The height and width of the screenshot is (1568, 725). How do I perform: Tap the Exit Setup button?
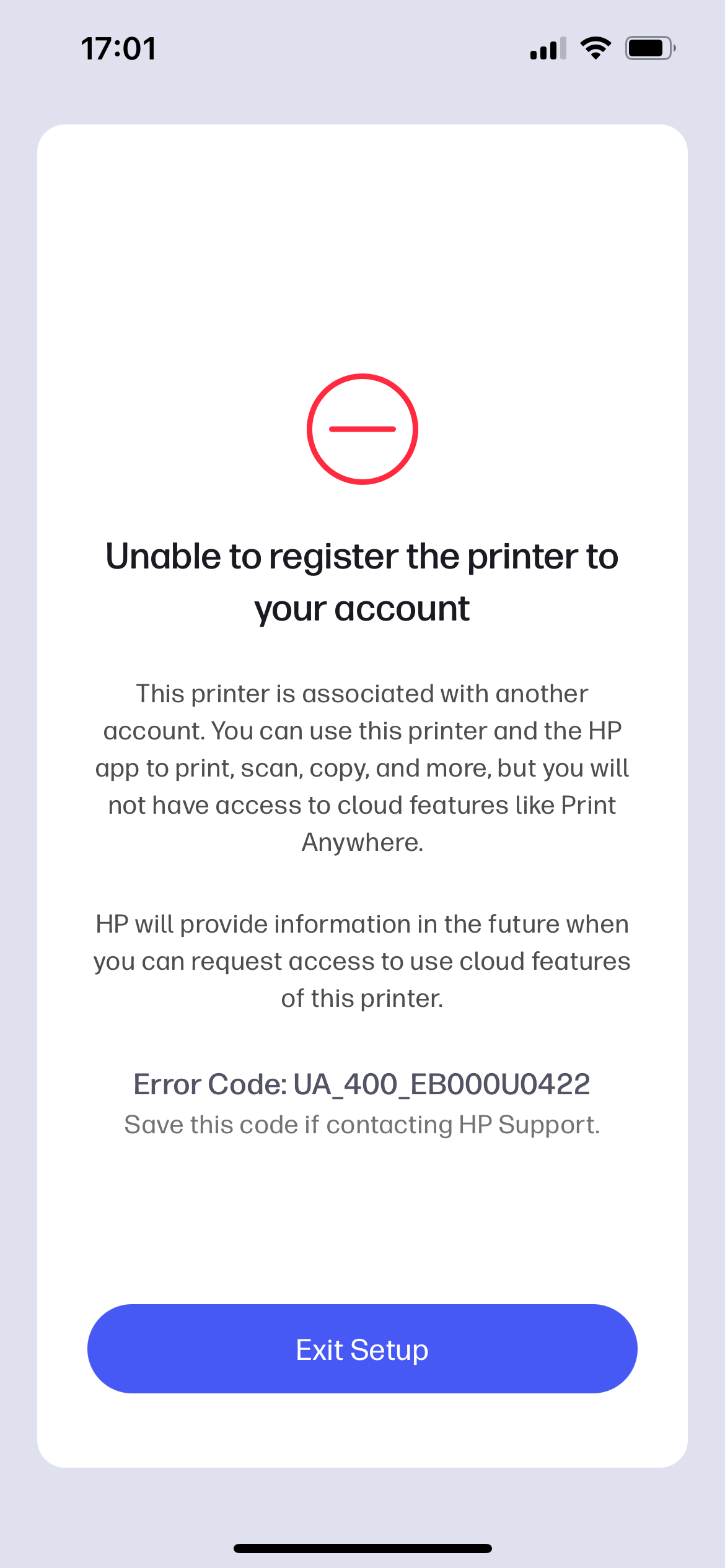[x=362, y=1349]
